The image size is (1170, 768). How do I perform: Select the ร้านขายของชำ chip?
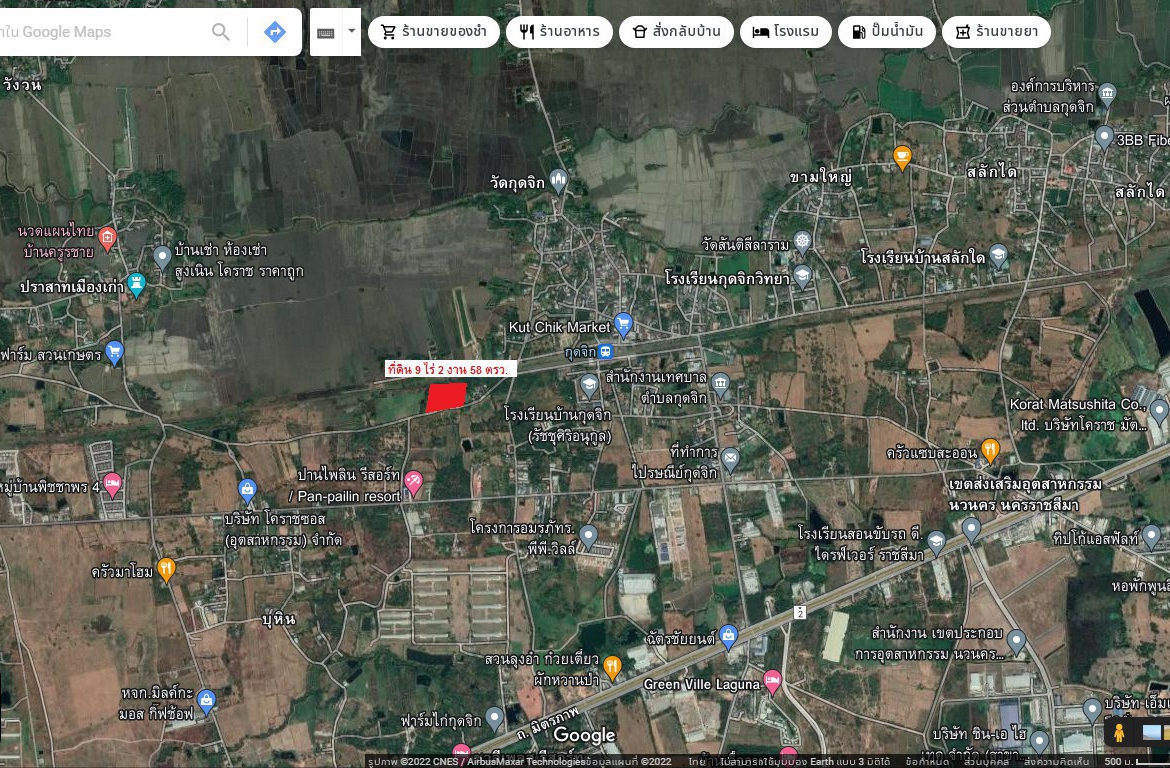pyautogui.click(x=433, y=32)
